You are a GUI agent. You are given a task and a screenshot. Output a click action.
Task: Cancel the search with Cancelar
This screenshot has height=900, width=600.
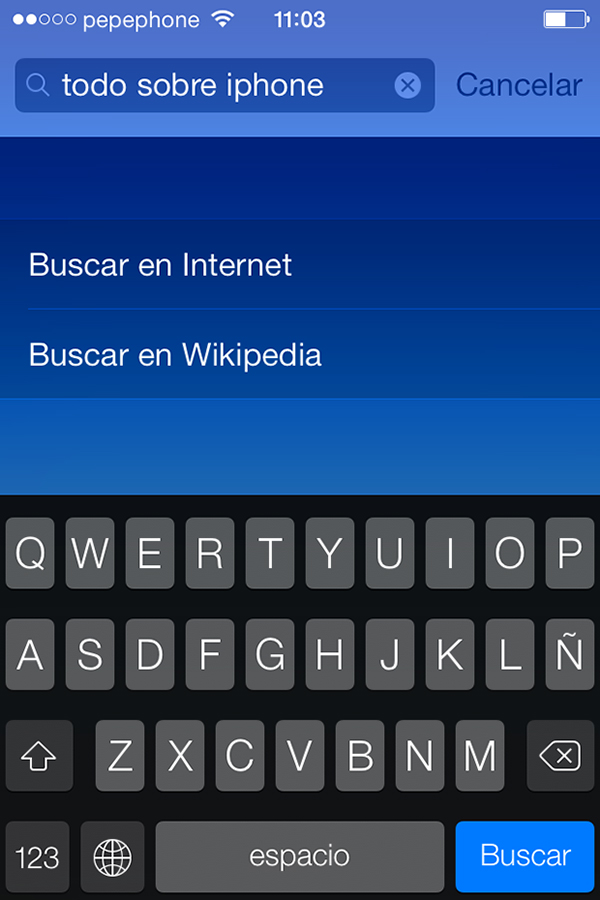coord(518,86)
